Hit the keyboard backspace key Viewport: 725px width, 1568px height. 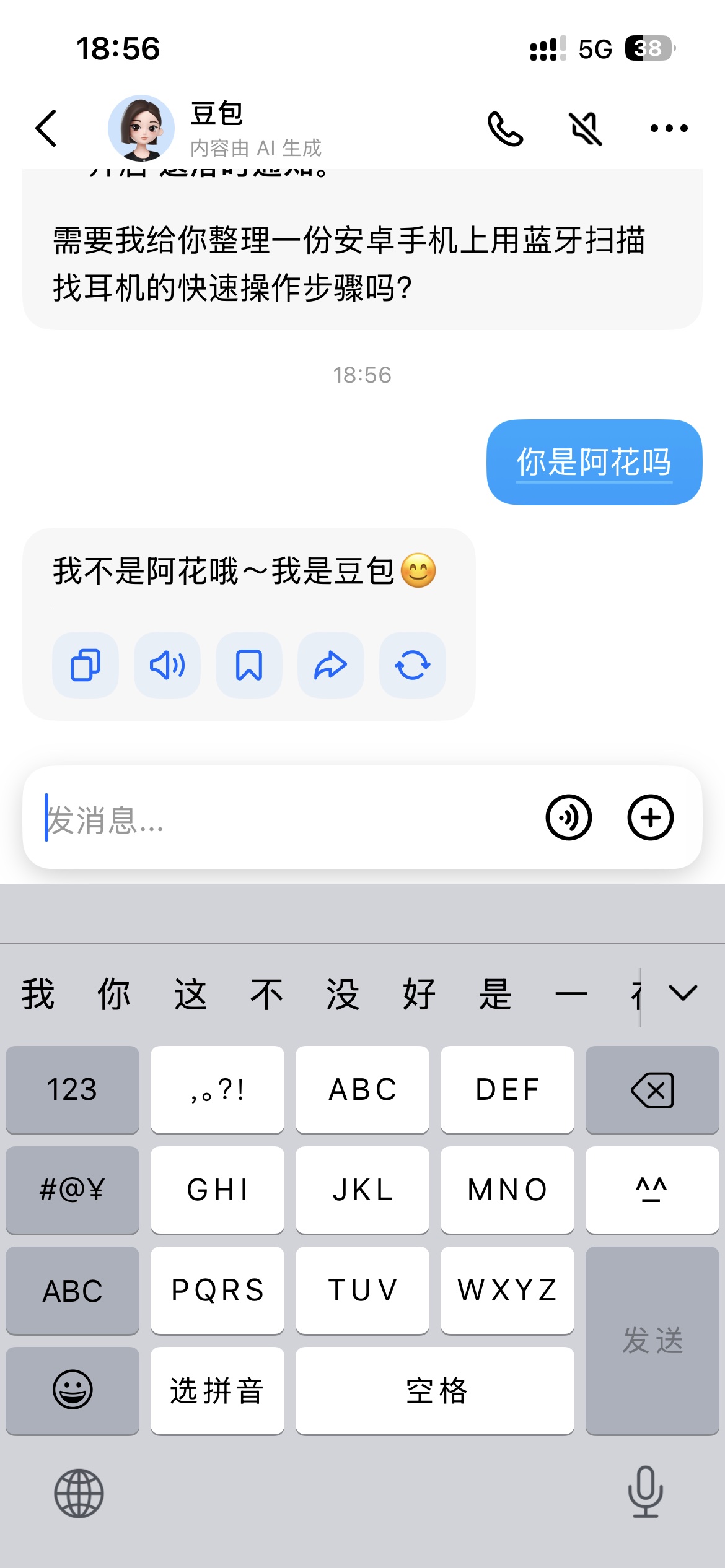(x=652, y=1090)
